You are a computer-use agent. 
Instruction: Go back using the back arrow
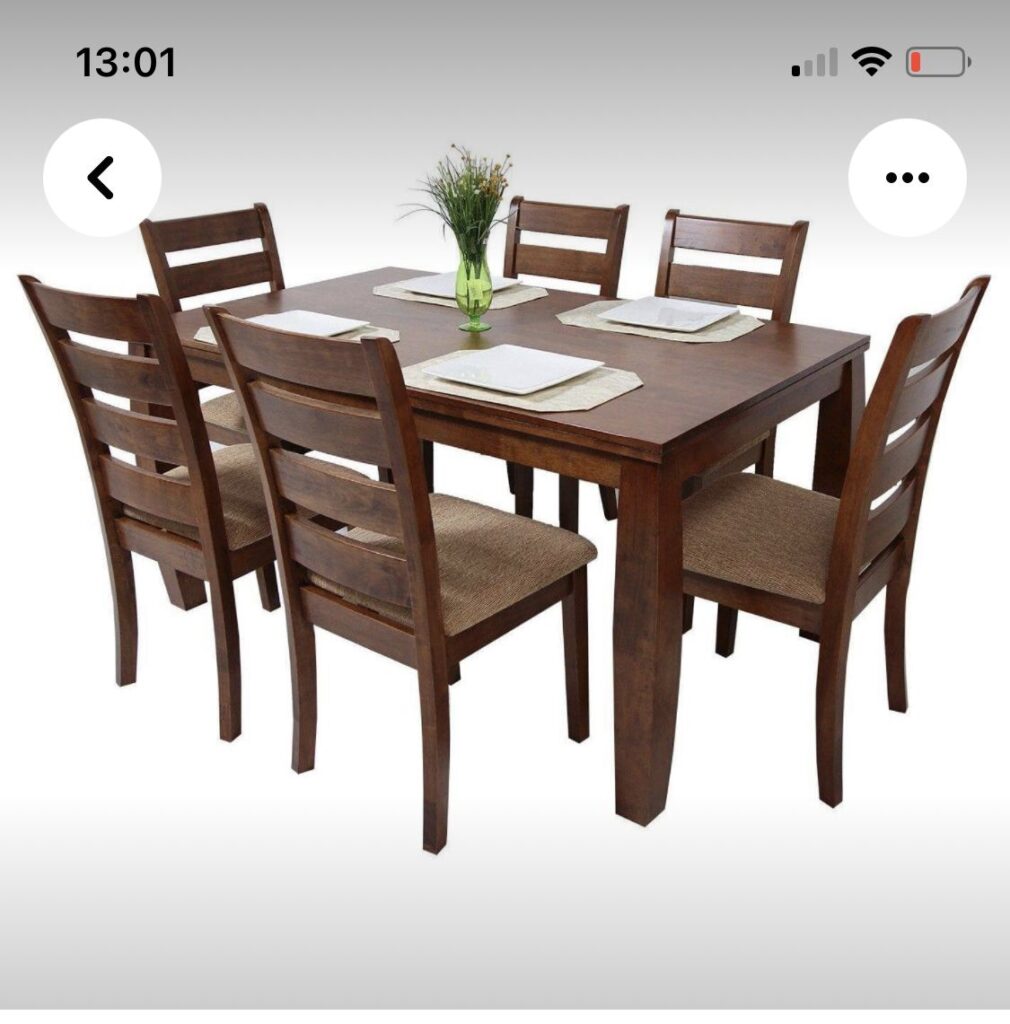pyautogui.click(x=101, y=178)
